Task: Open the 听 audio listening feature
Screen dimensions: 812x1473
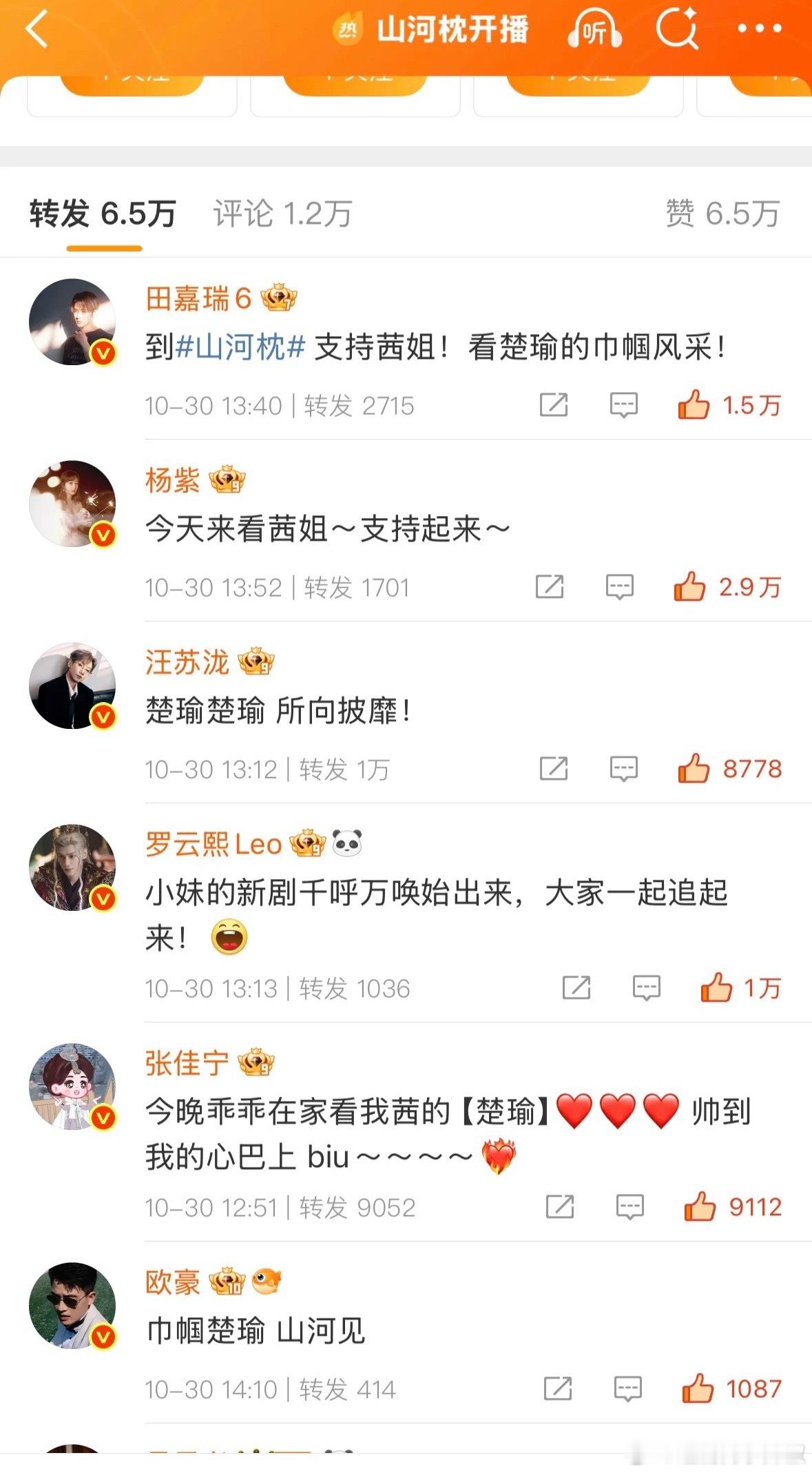Action: 594,29
